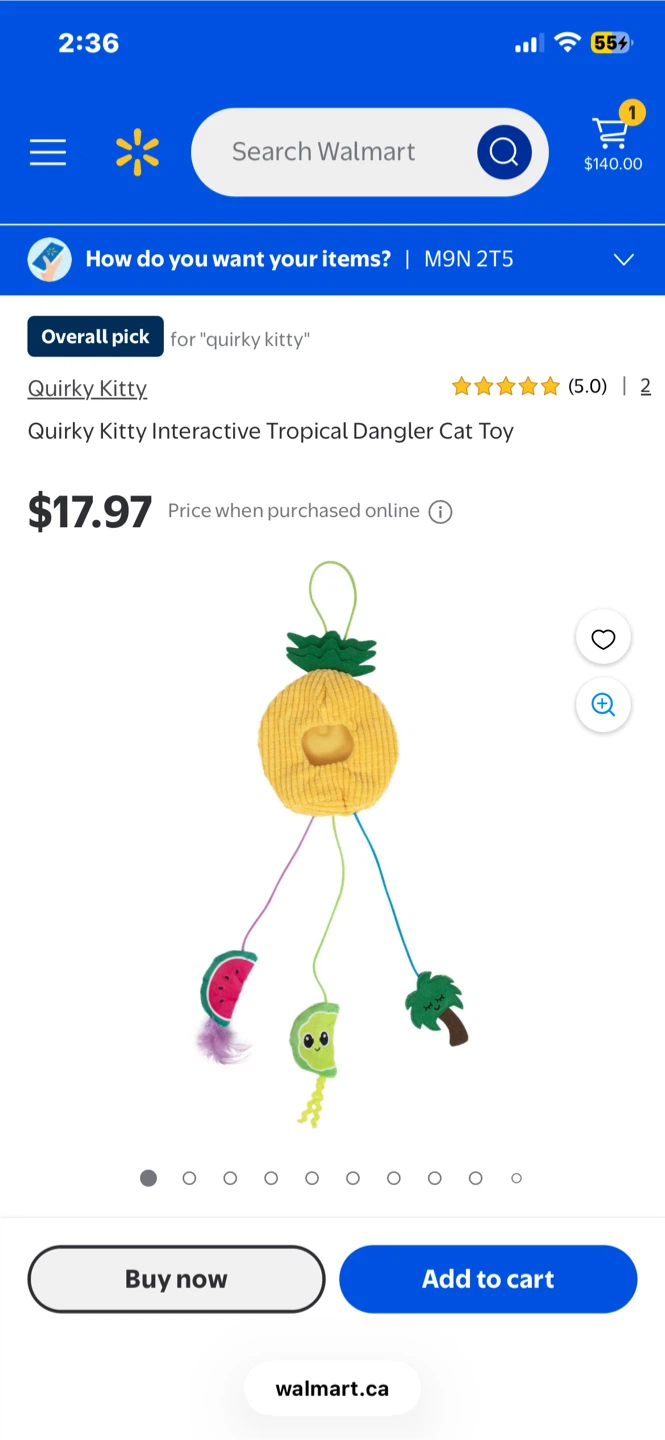Zoom into the product image

pos(603,704)
